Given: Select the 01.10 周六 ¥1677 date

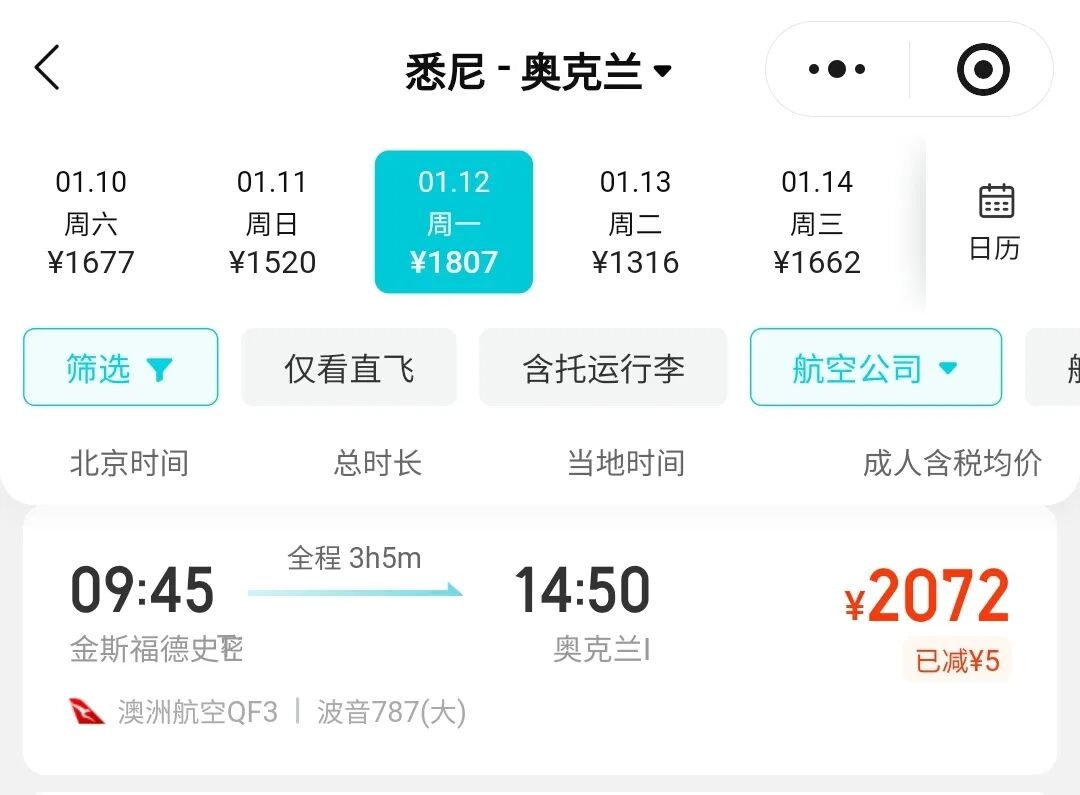Looking at the screenshot, I should [91, 222].
